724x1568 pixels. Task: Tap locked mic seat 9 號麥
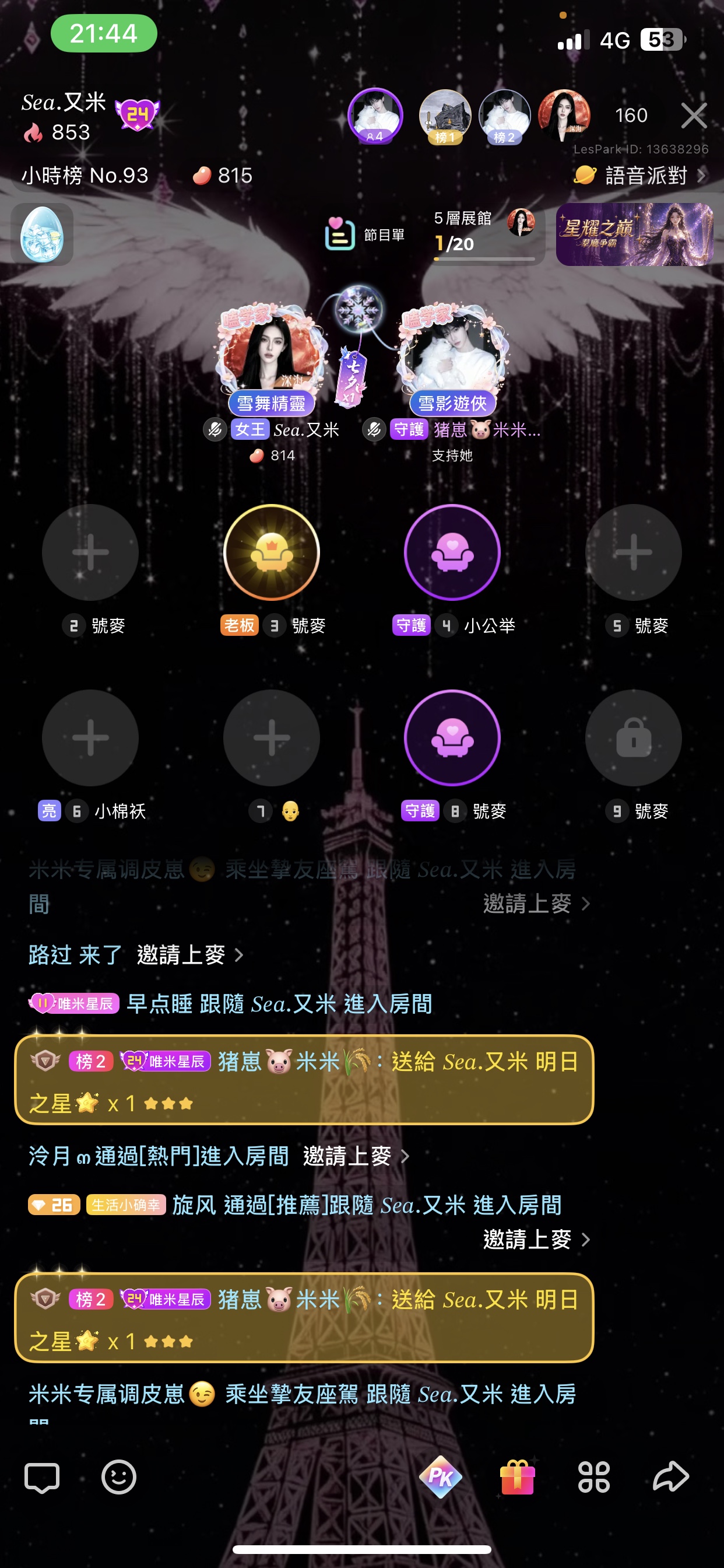pyautogui.click(x=633, y=738)
